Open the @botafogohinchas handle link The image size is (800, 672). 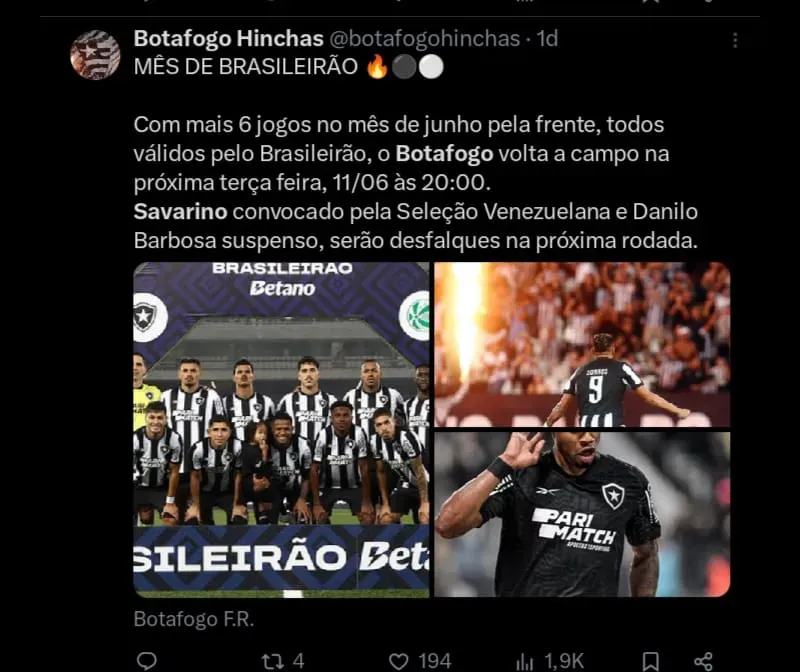[x=427, y=39]
